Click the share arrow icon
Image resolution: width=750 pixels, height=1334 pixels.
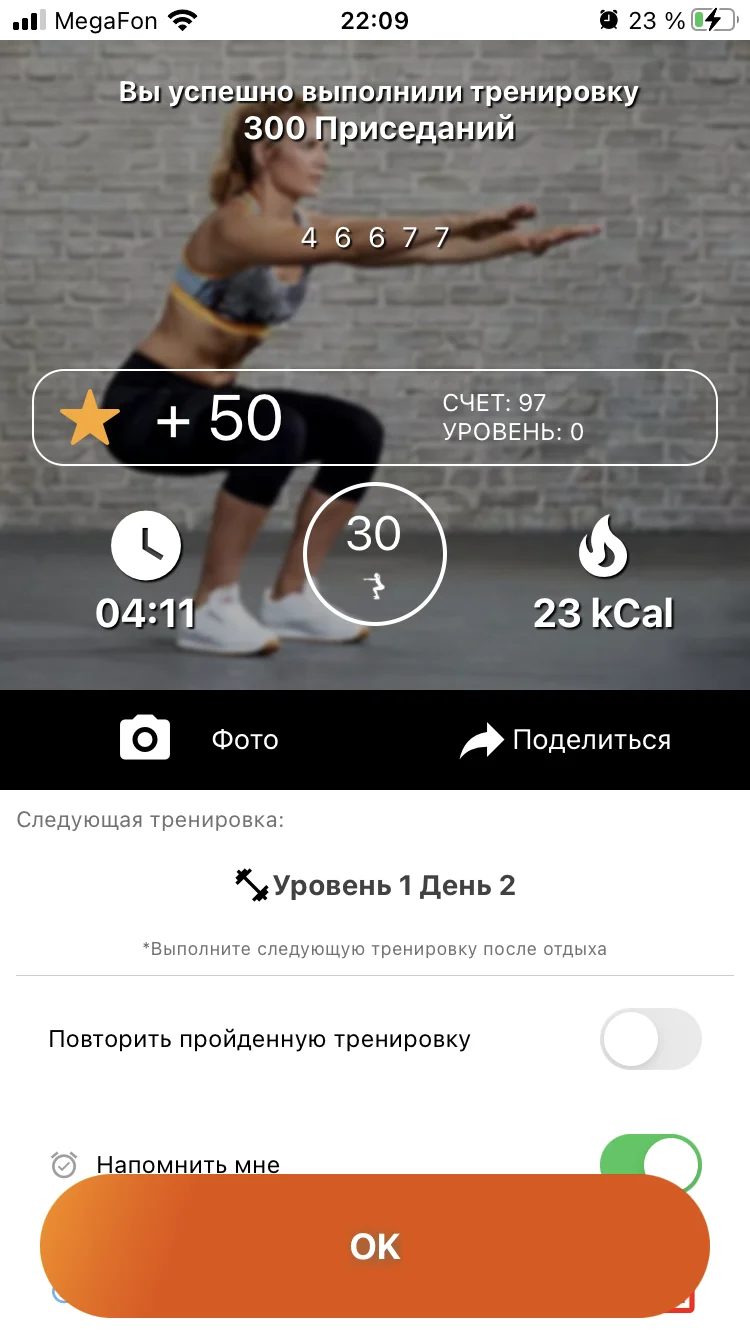(482, 738)
